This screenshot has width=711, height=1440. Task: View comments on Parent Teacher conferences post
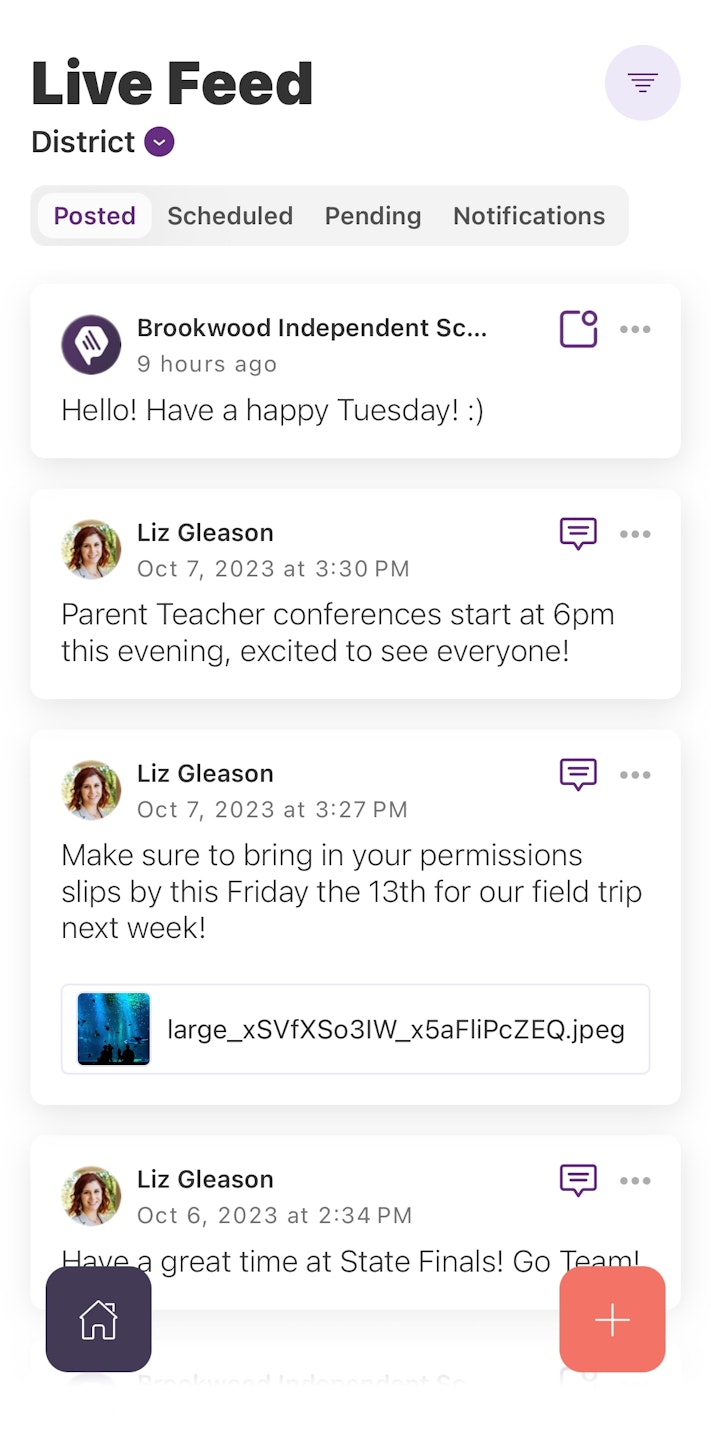coord(578,534)
